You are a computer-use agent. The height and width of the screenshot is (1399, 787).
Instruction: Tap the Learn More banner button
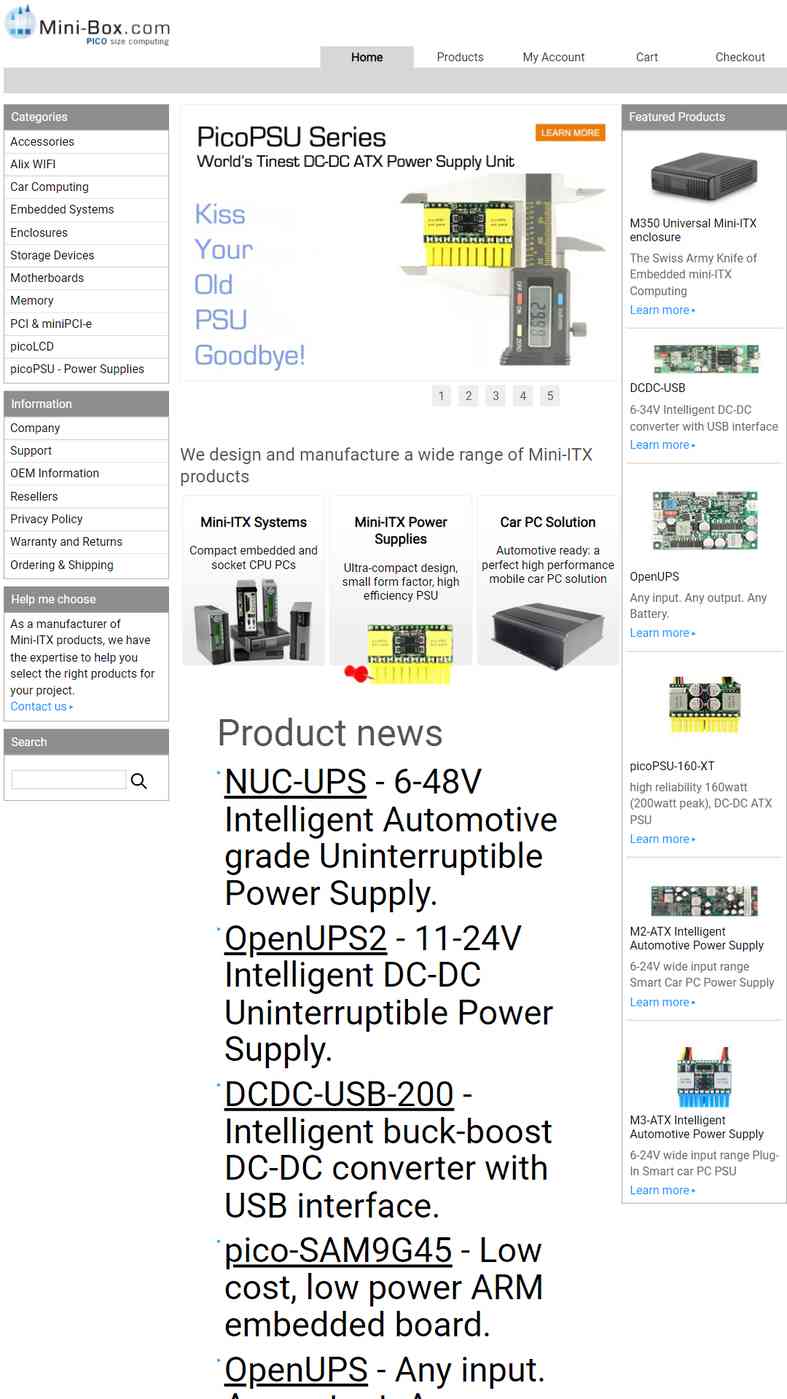click(571, 132)
